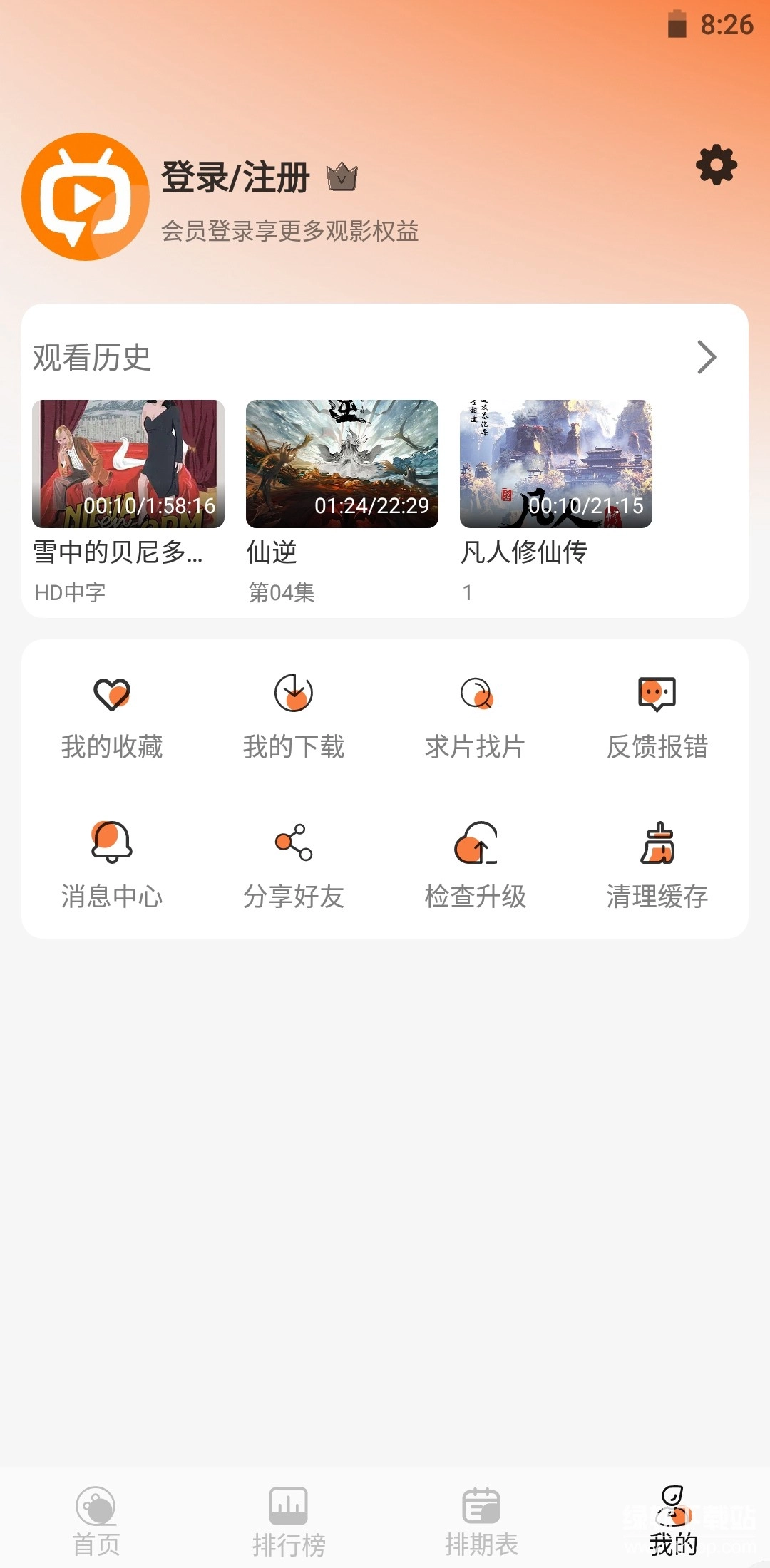
Task: Tap 会员登录享更多观影权益 text link
Action: click(291, 231)
